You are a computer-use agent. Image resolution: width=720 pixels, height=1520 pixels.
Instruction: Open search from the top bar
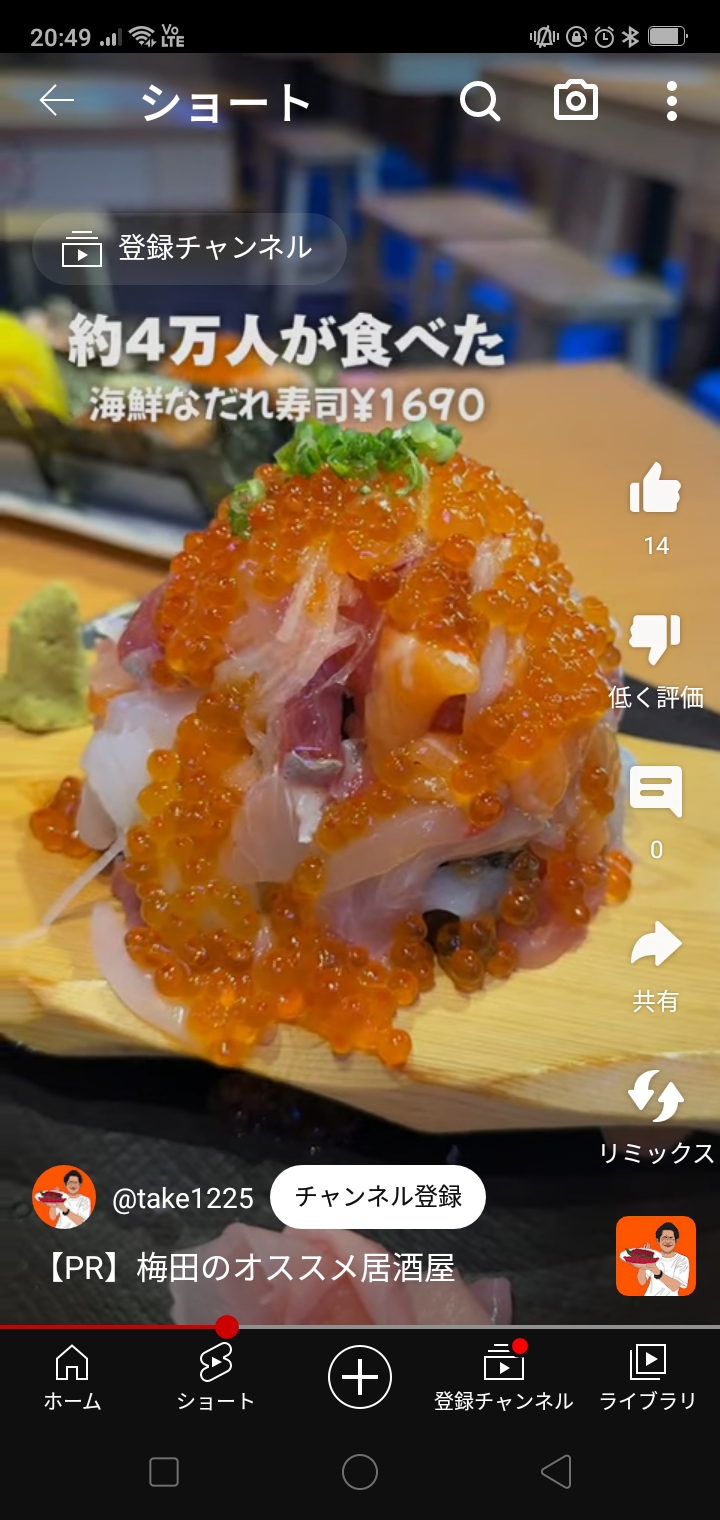(x=480, y=101)
